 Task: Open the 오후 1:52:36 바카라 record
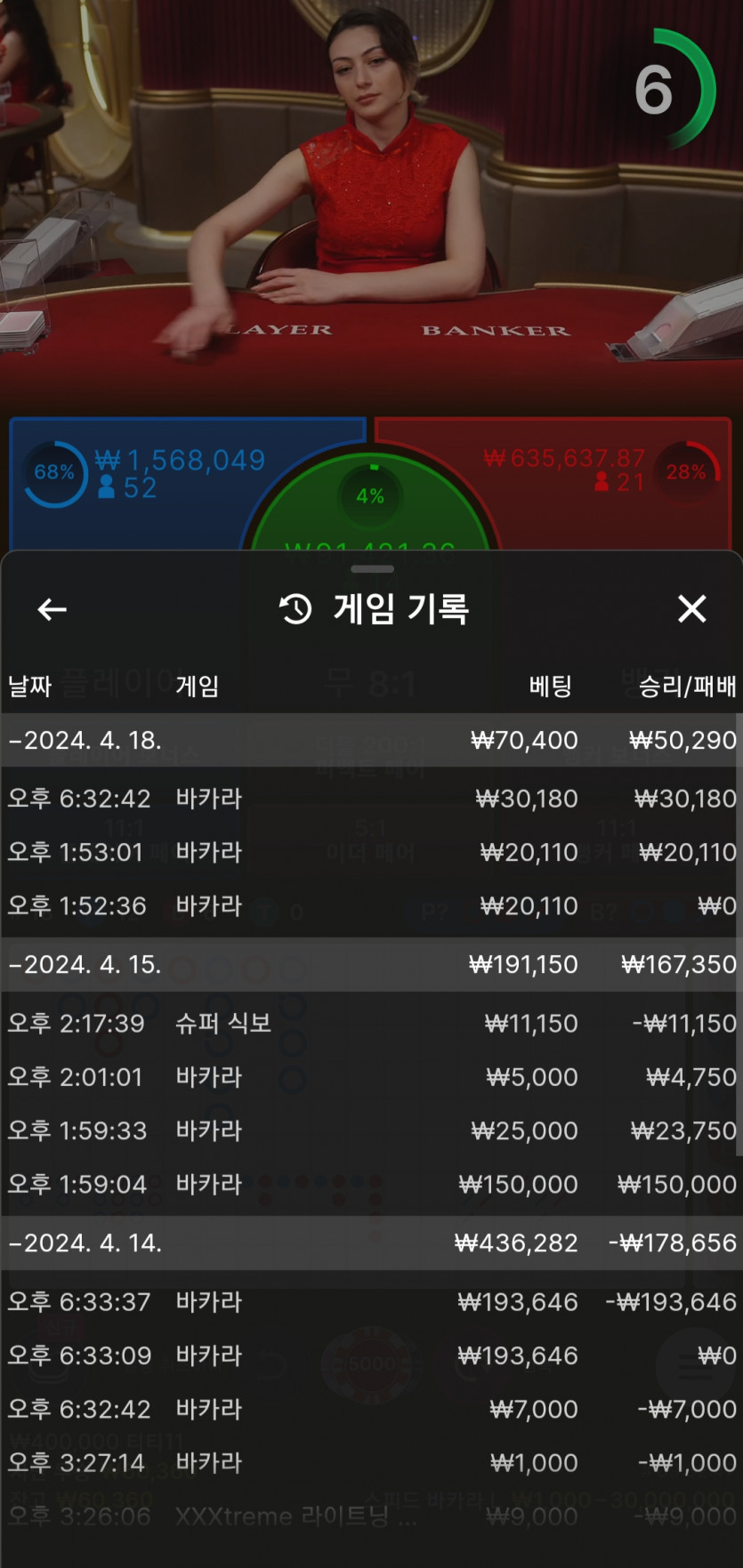tap(371, 905)
